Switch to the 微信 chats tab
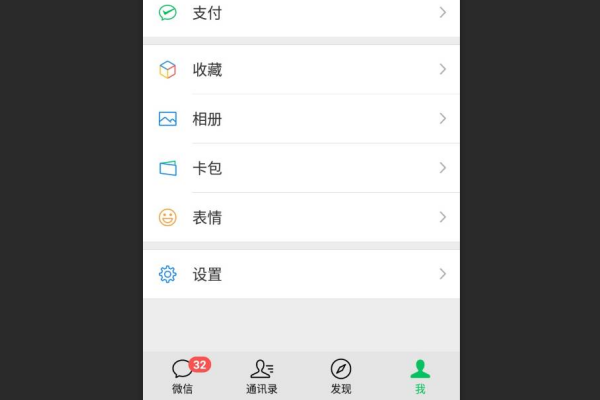The width and height of the screenshot is (600, 400). (x=182, y=377)
